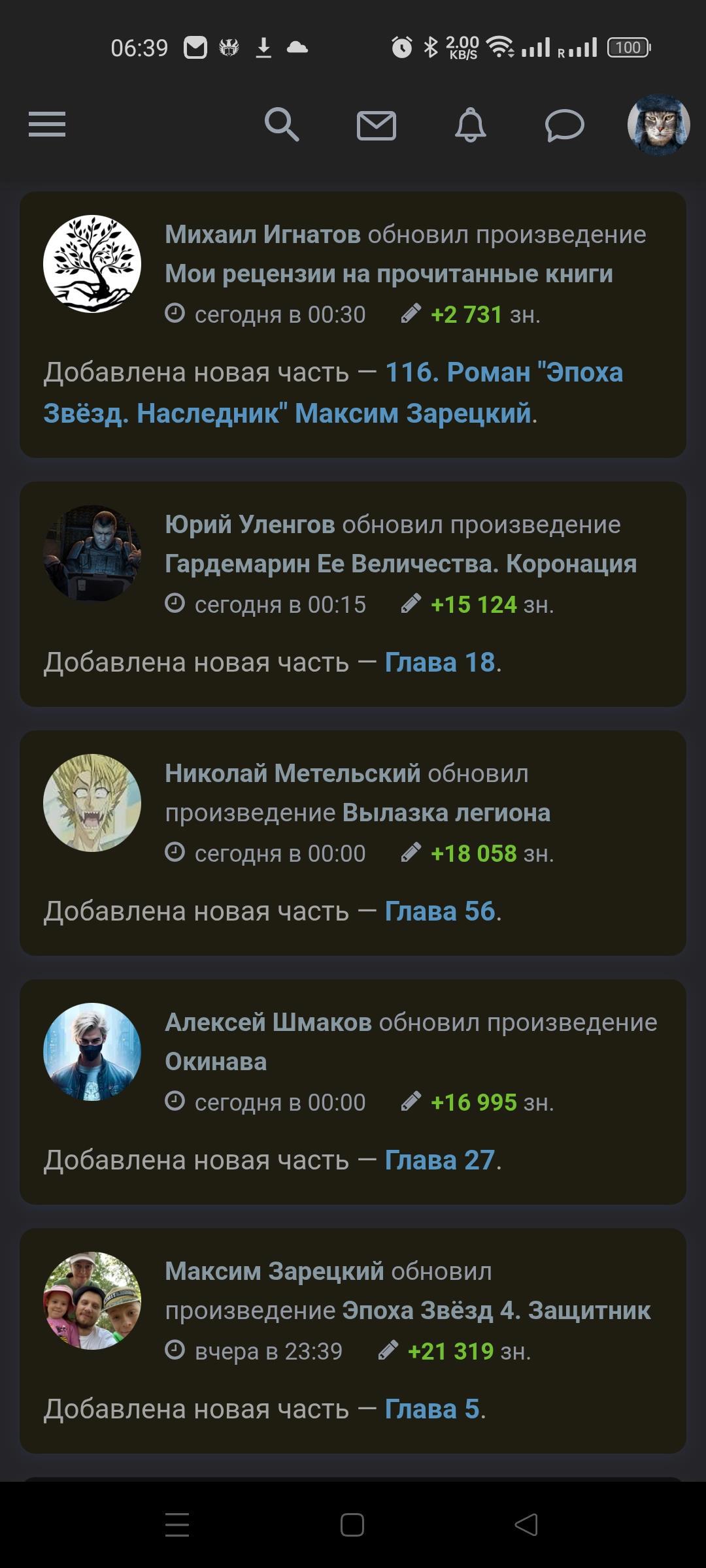
Task: Open author Михаил Игнатов's profile
Action: [x=262, y=234]
